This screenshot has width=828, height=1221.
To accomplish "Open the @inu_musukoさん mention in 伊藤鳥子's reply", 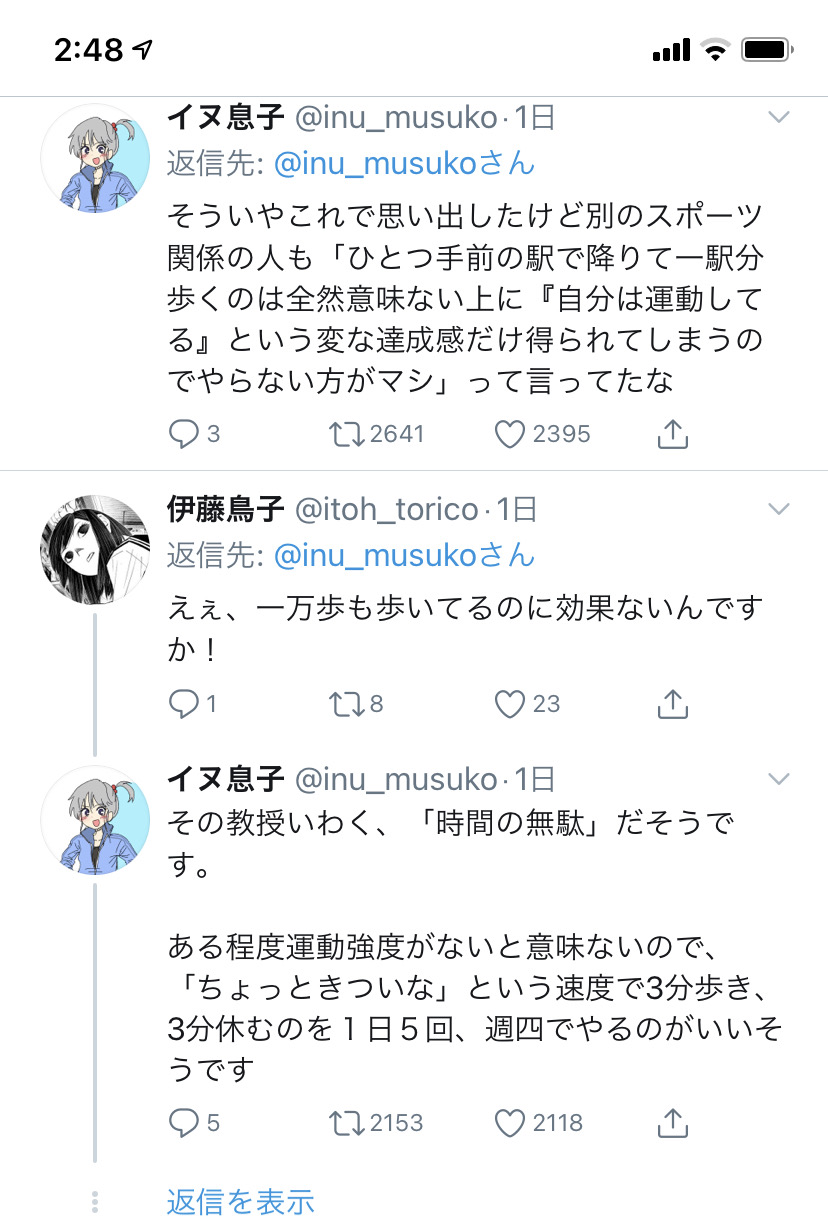I will click(404, 555).
